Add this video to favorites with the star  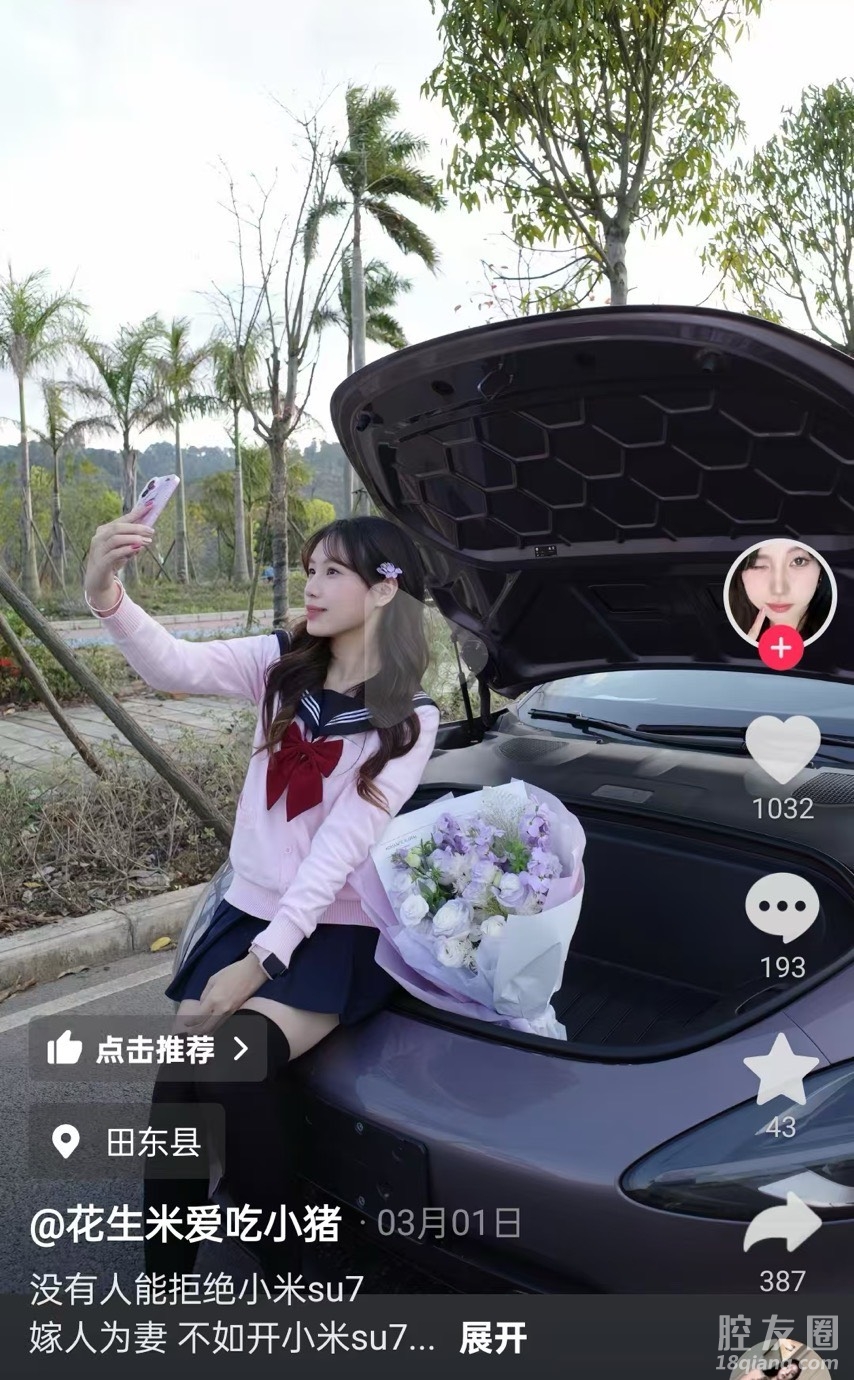[x=781, y=1069]
